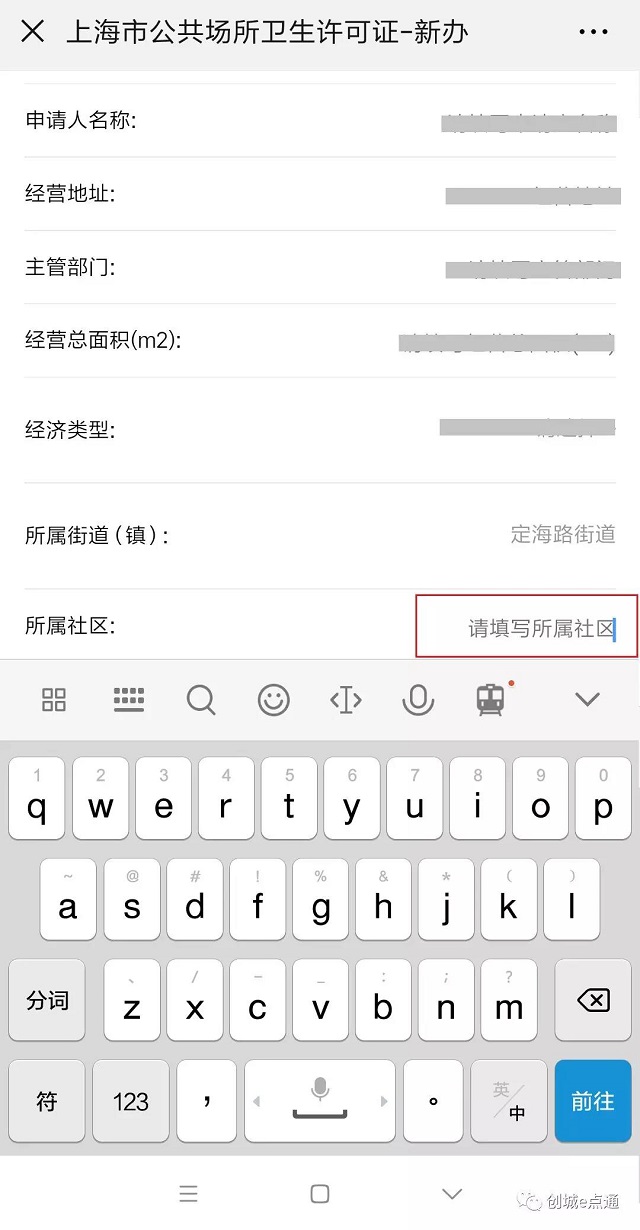
Task: Tap the 所属社区 community input field
Action: (527, 628)
